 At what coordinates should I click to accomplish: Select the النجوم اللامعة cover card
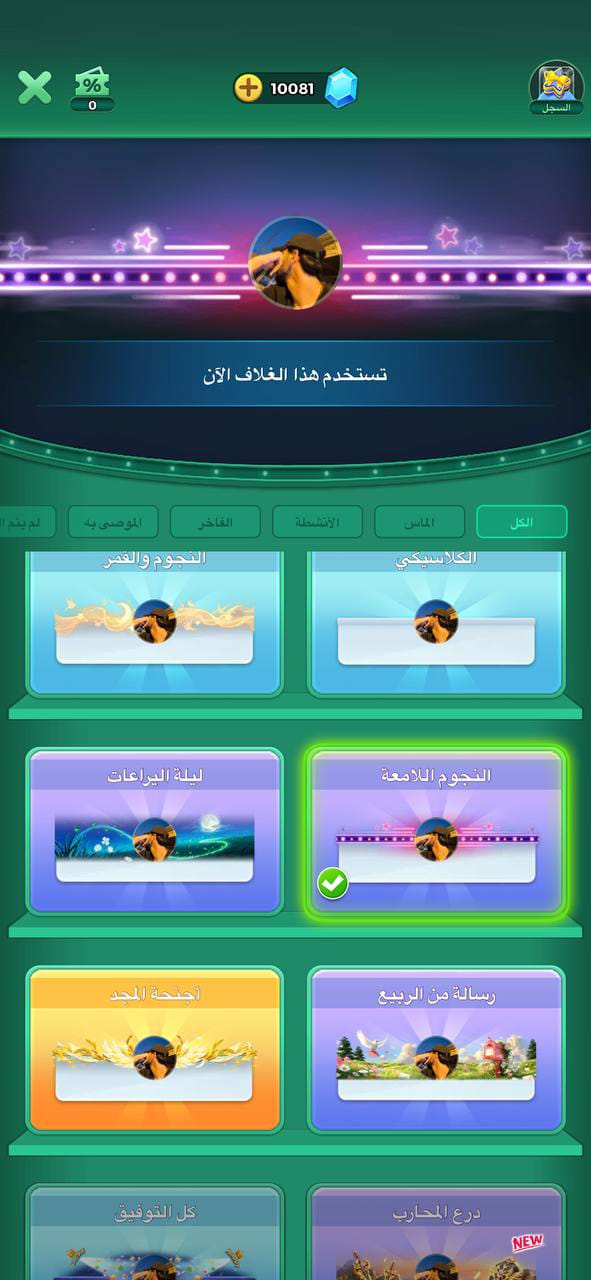click(436, 832)
